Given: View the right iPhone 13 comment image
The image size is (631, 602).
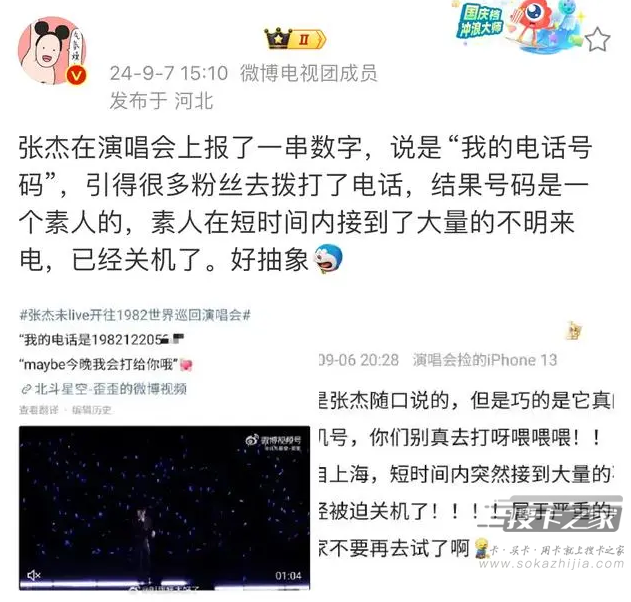Looking at the screenshot, I should coord(468,454).
